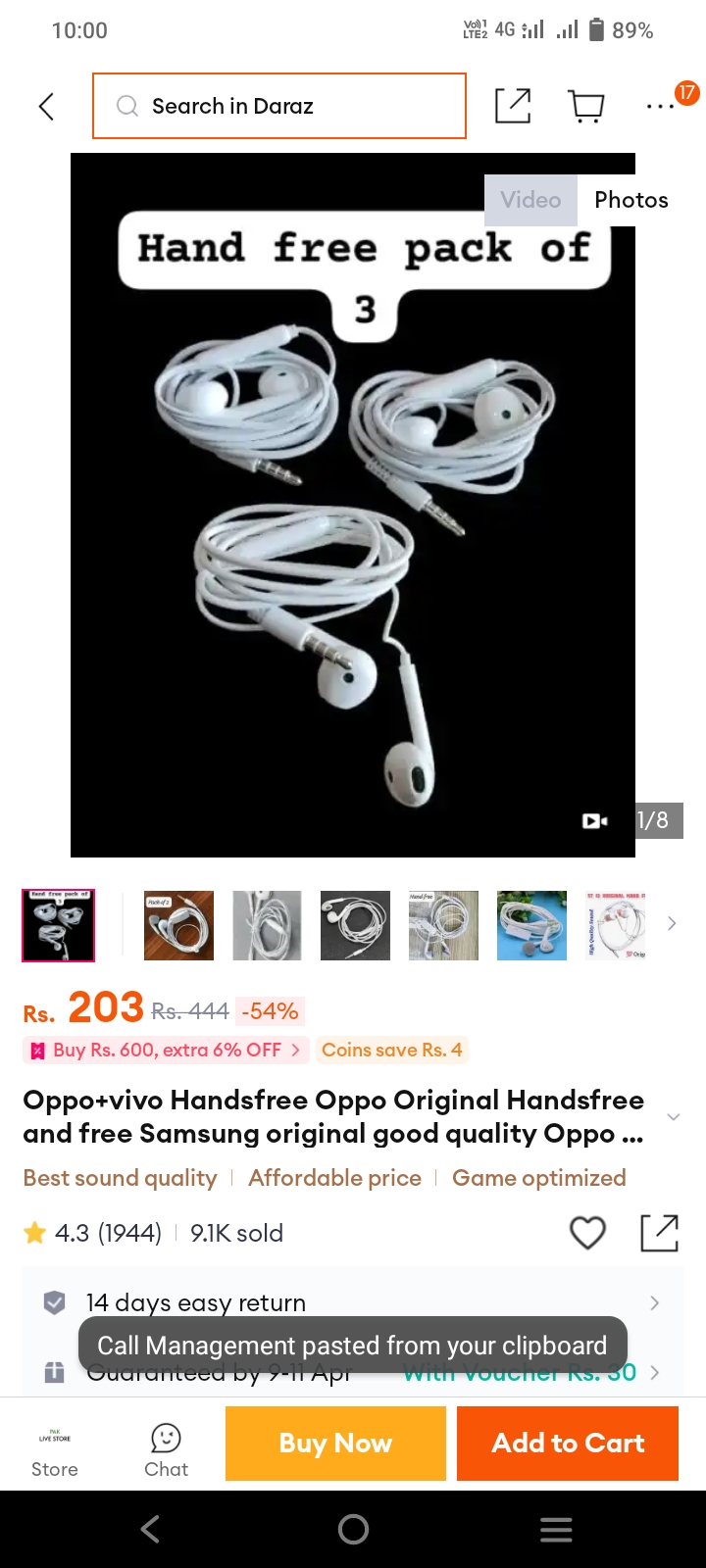Expand the product title chevron
This screenshot has width=706, height=1568.
pos(673,1117)
